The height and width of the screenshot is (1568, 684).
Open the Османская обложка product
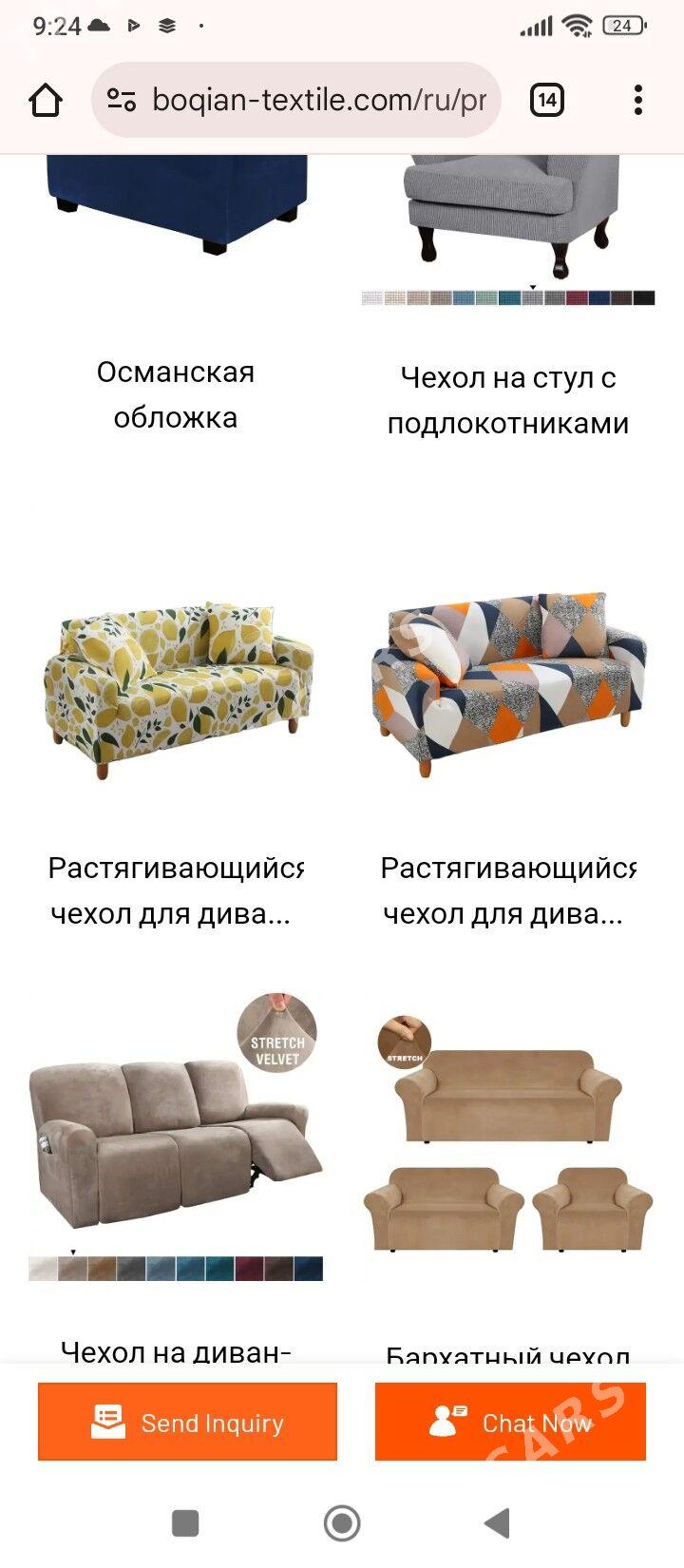tap(176, 393)
